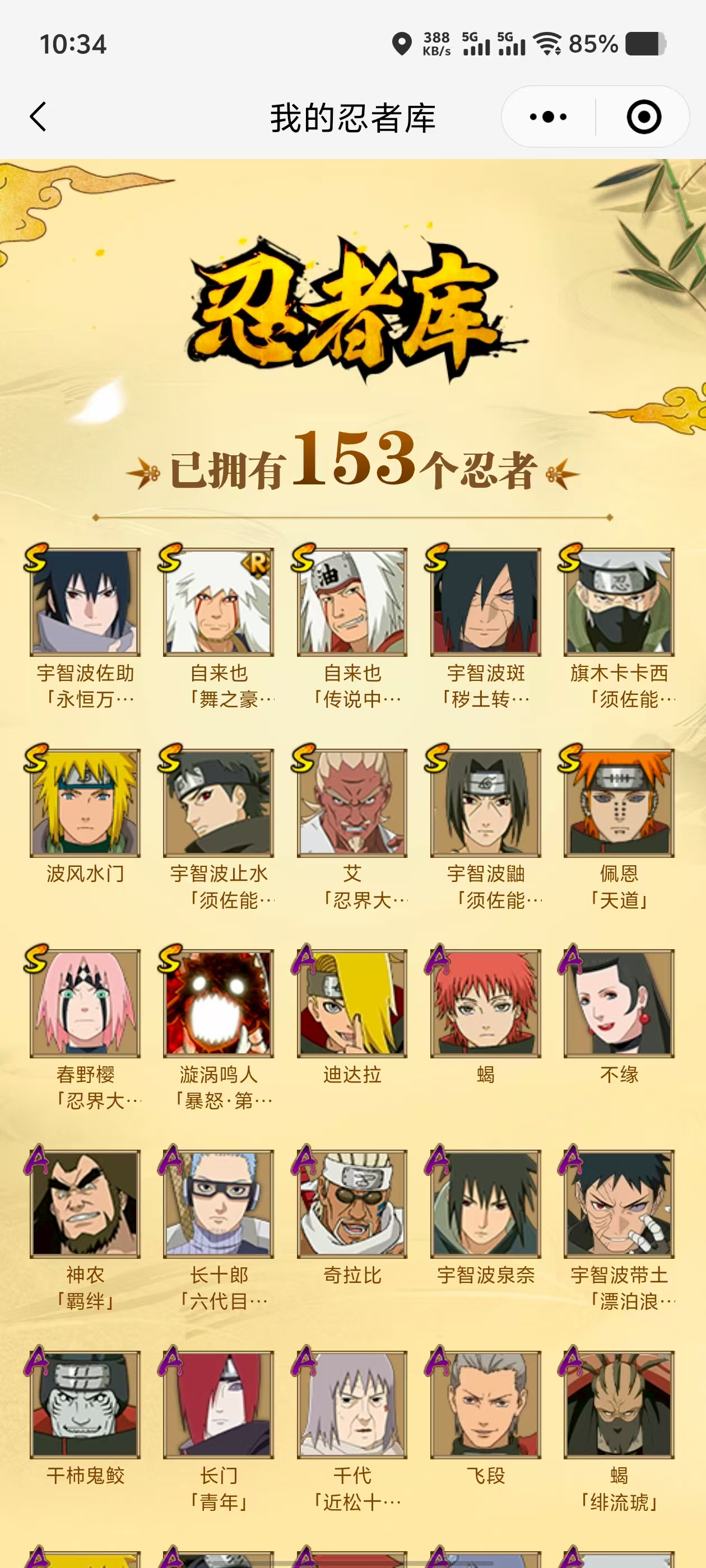This screenshot has height=1568, width=706.
Task: Close the mini program with the circle button
Action: pos(643,116)
